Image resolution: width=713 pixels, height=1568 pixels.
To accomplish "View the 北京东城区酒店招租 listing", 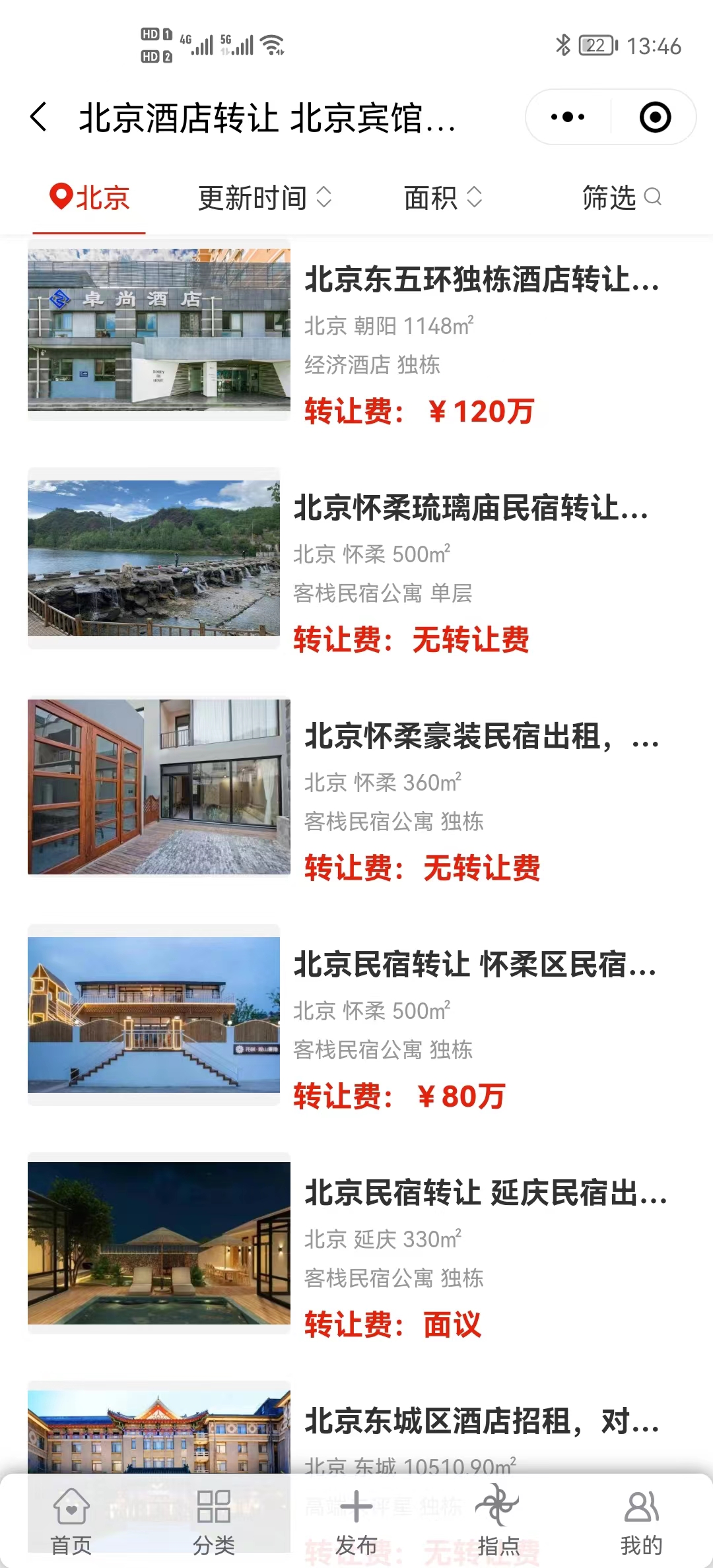I will click(482, 1421).
